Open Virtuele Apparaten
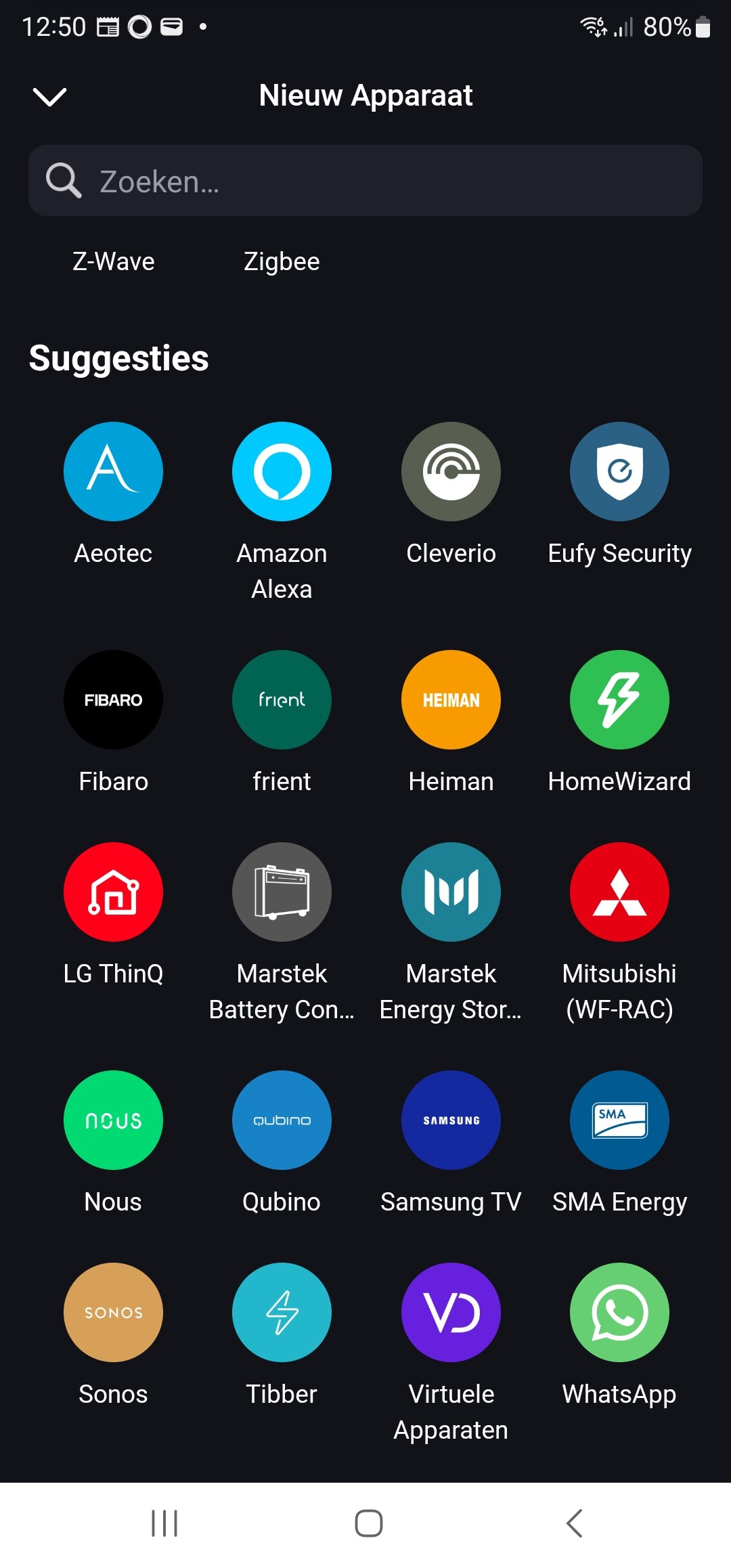This screenshot has width=731, height=1568. pyautogui.click(x=451, y=1313)
